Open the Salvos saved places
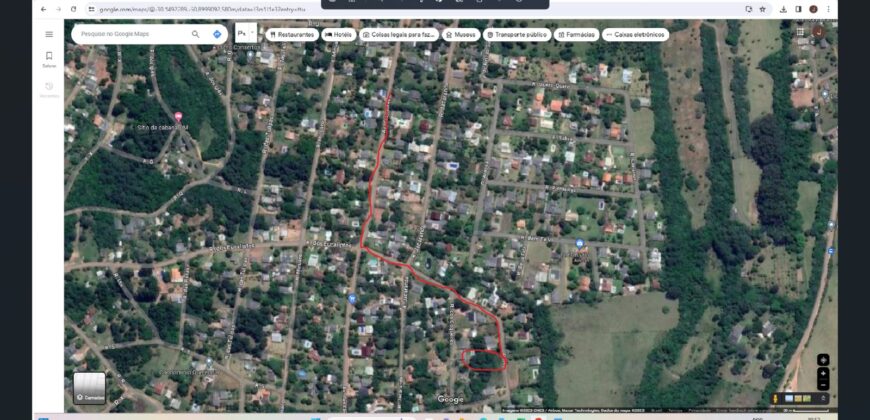The height and width of the screenshot is (420, 870). [49, 59]
